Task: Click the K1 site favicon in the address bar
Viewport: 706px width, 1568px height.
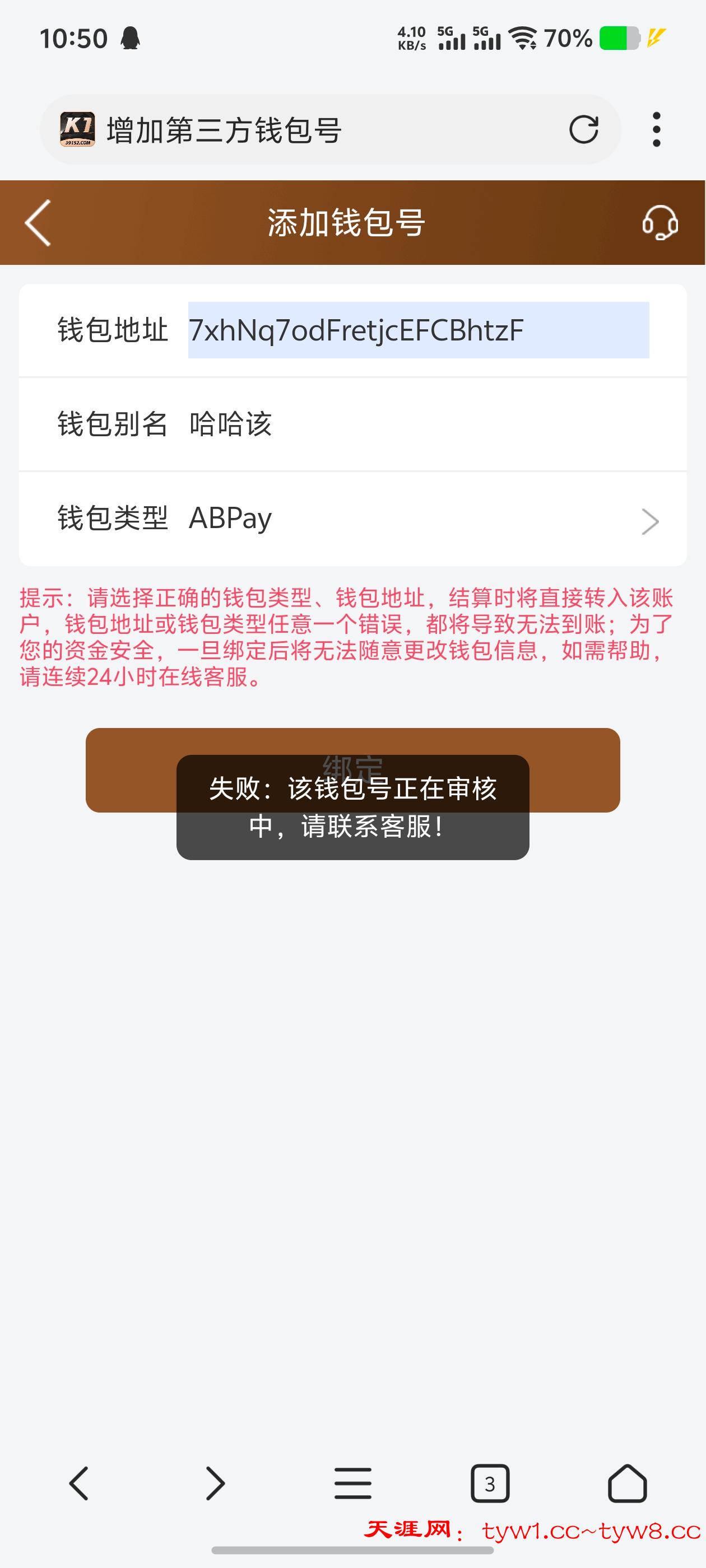Action: coord(77,128)
